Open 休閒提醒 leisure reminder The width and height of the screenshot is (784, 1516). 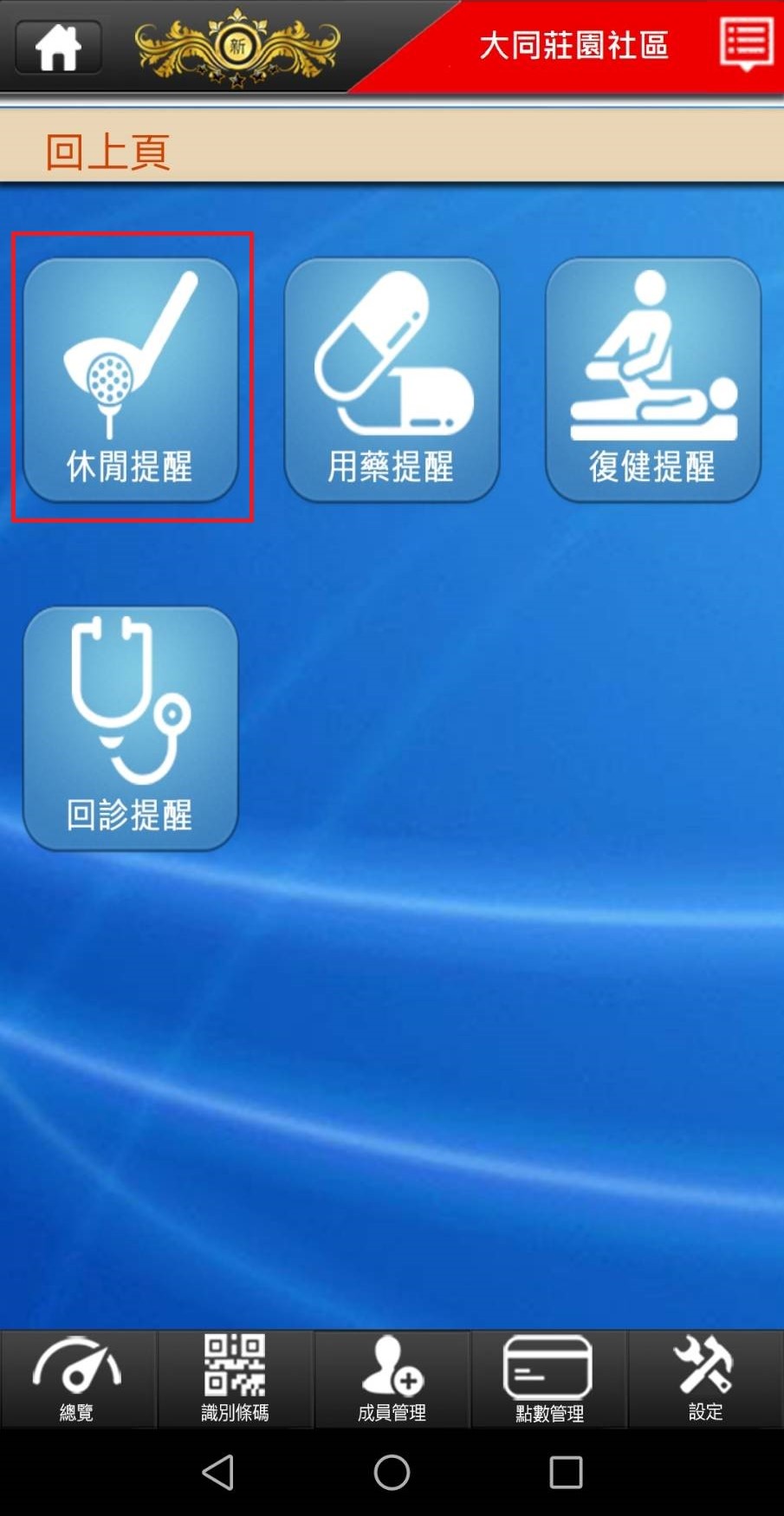[x=131, y=380]
